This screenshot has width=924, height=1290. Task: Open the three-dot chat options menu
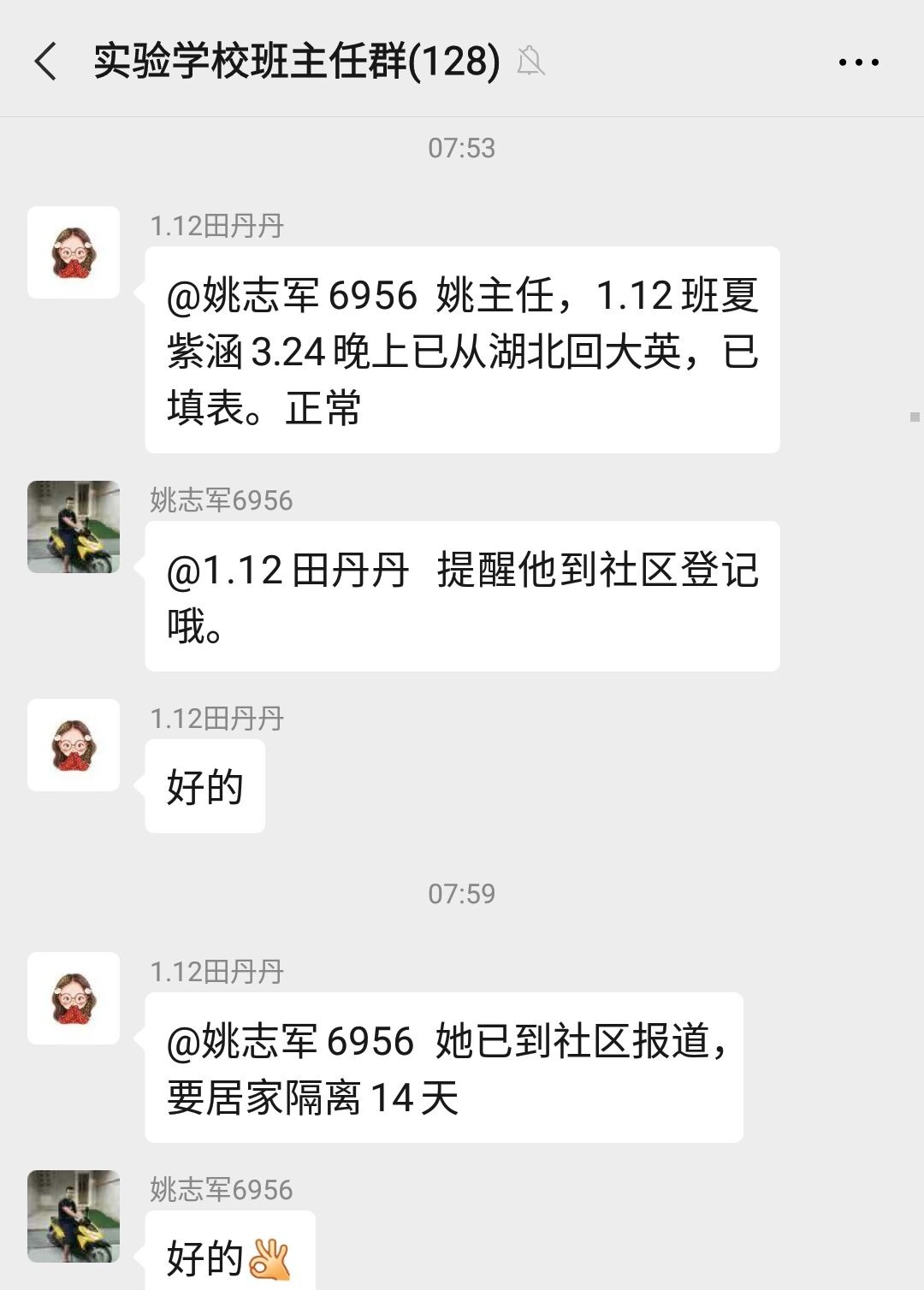point(858,62)
